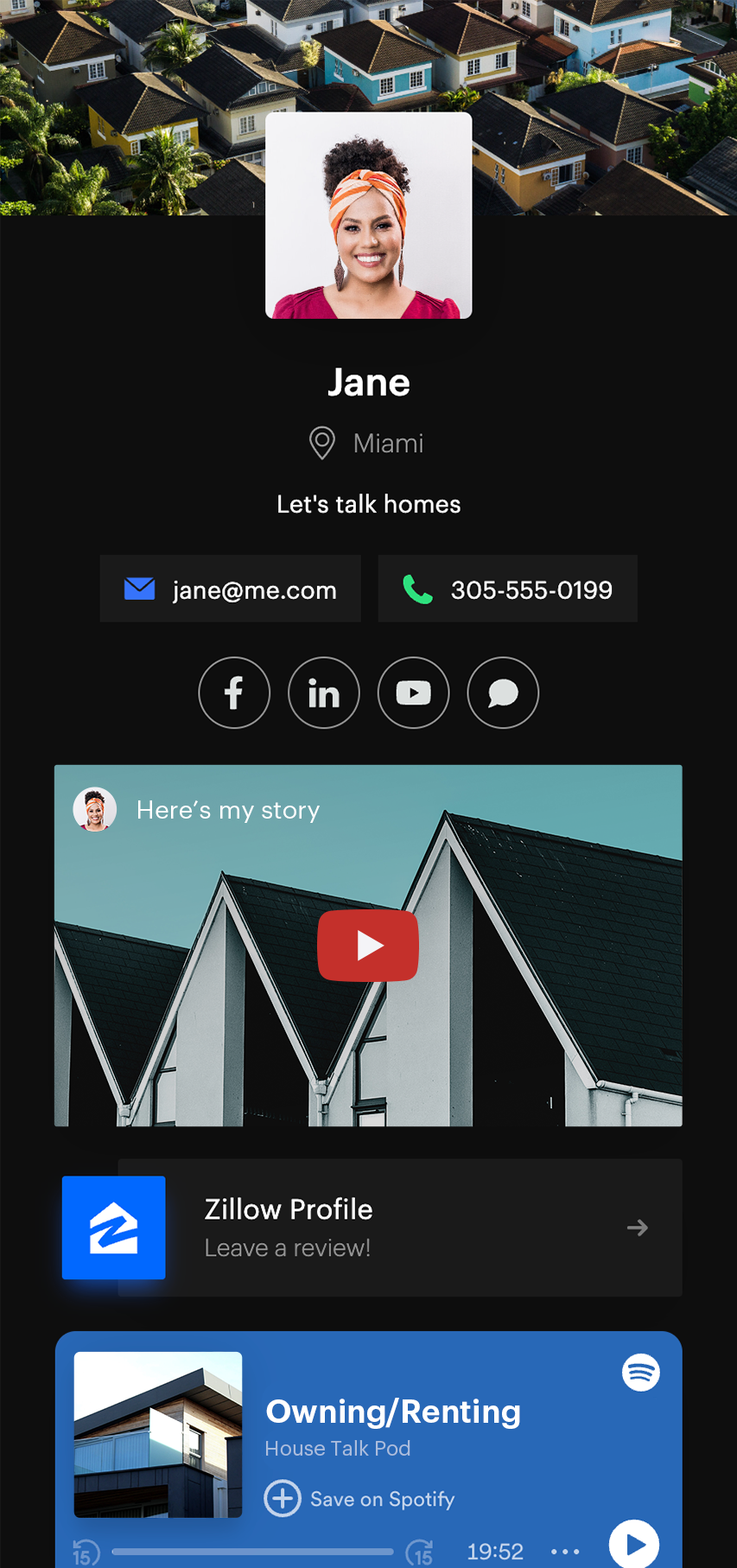Play the Owning/Renting podcast episode
The image size is (737, 1568).
634,1545
